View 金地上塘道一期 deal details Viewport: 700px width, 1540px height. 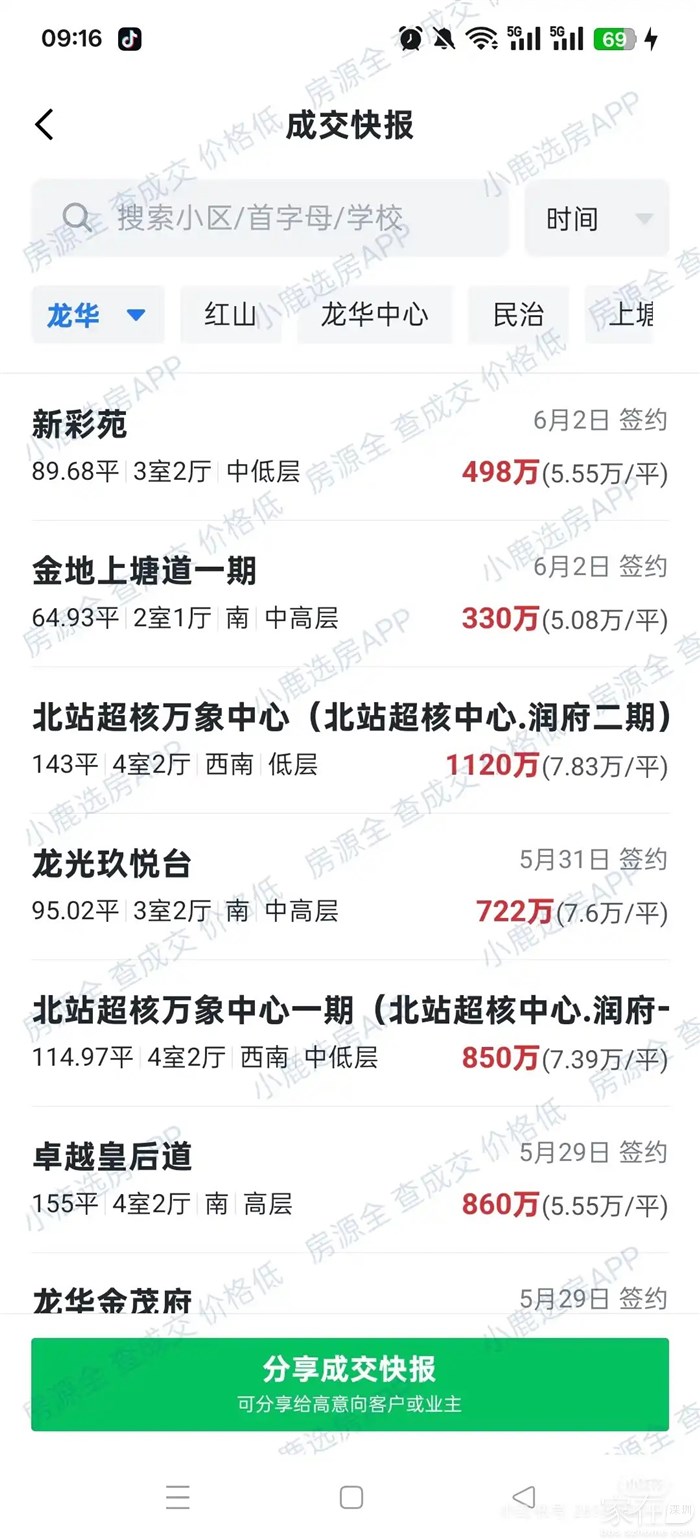[x=350, y=594]
